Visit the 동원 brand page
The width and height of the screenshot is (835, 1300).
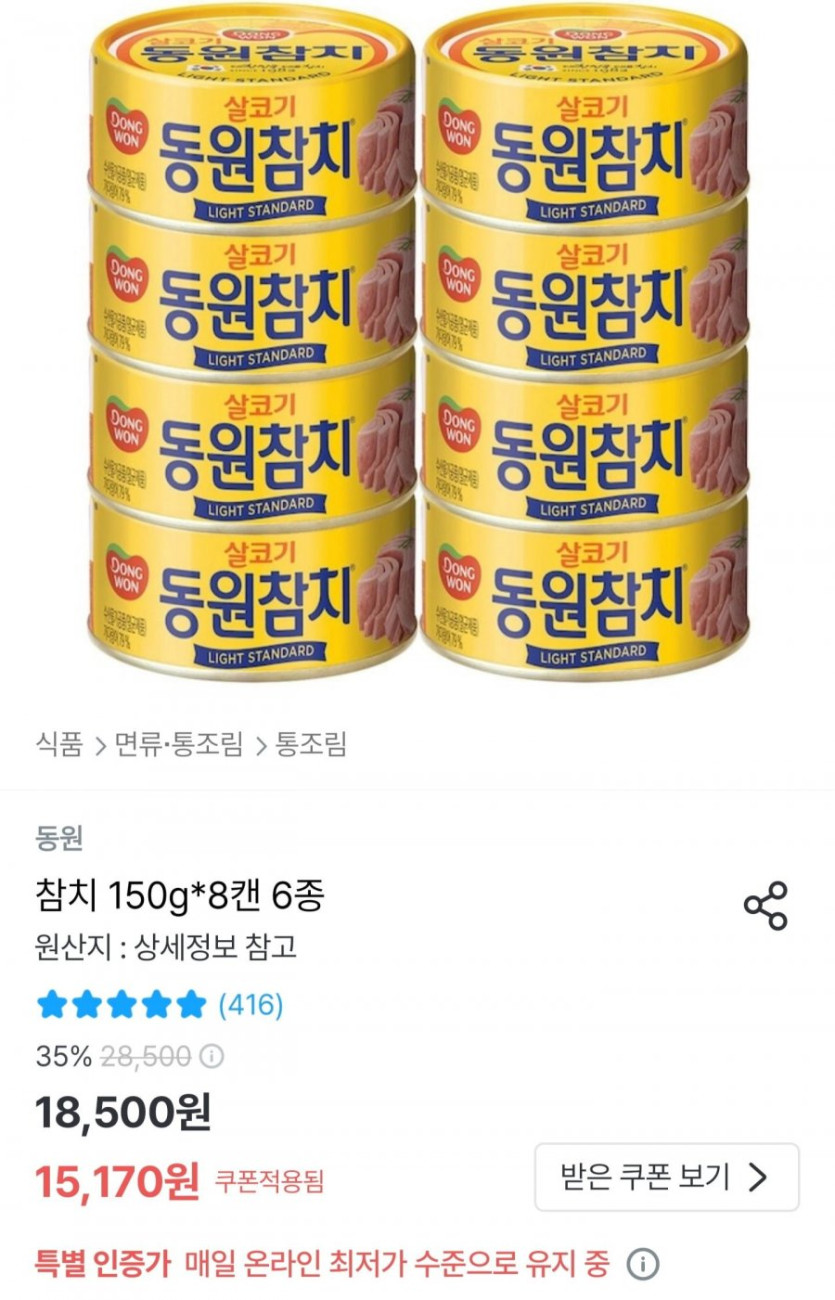click(59, 837)
